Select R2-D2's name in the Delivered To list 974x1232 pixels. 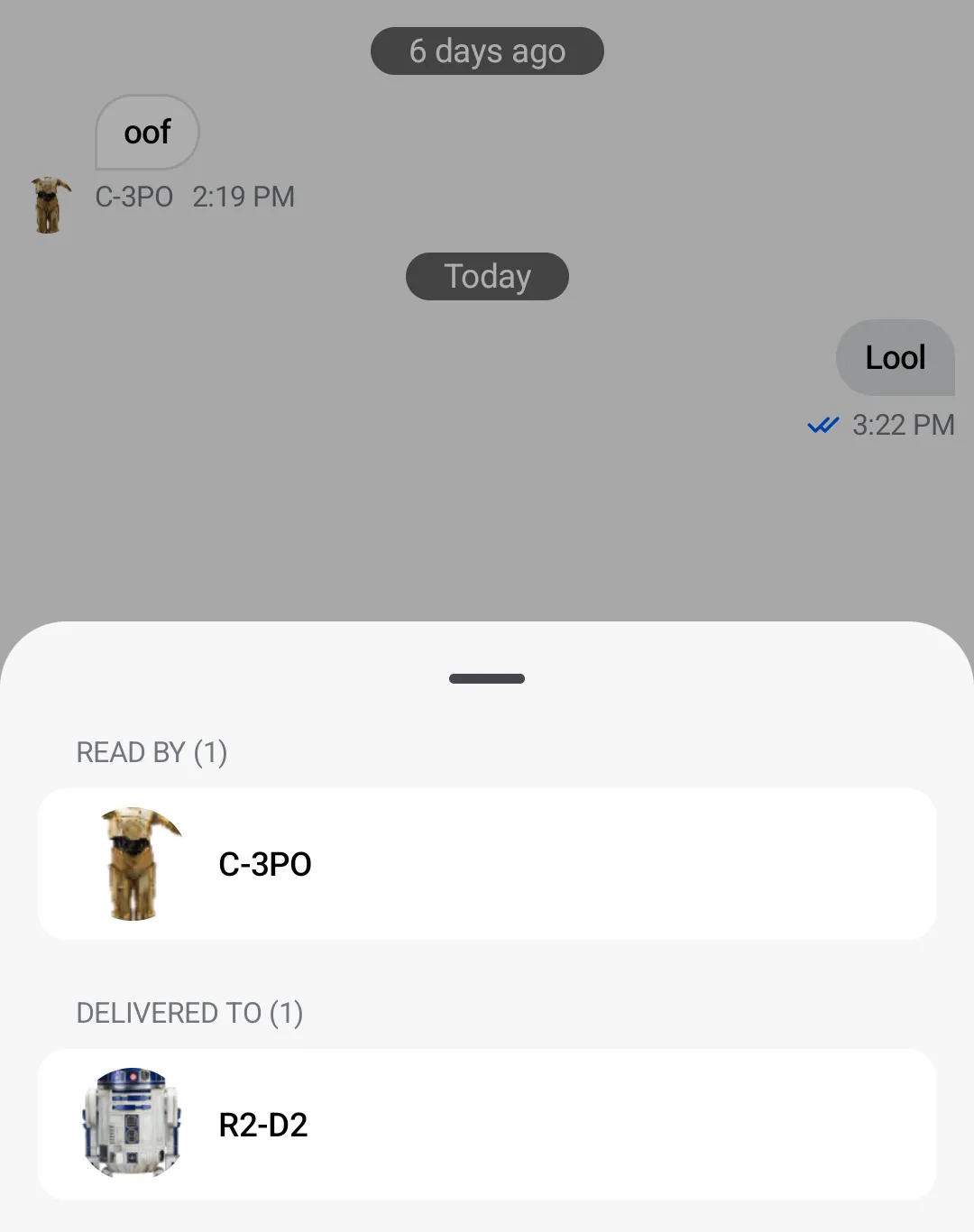tap(262, 1124)
